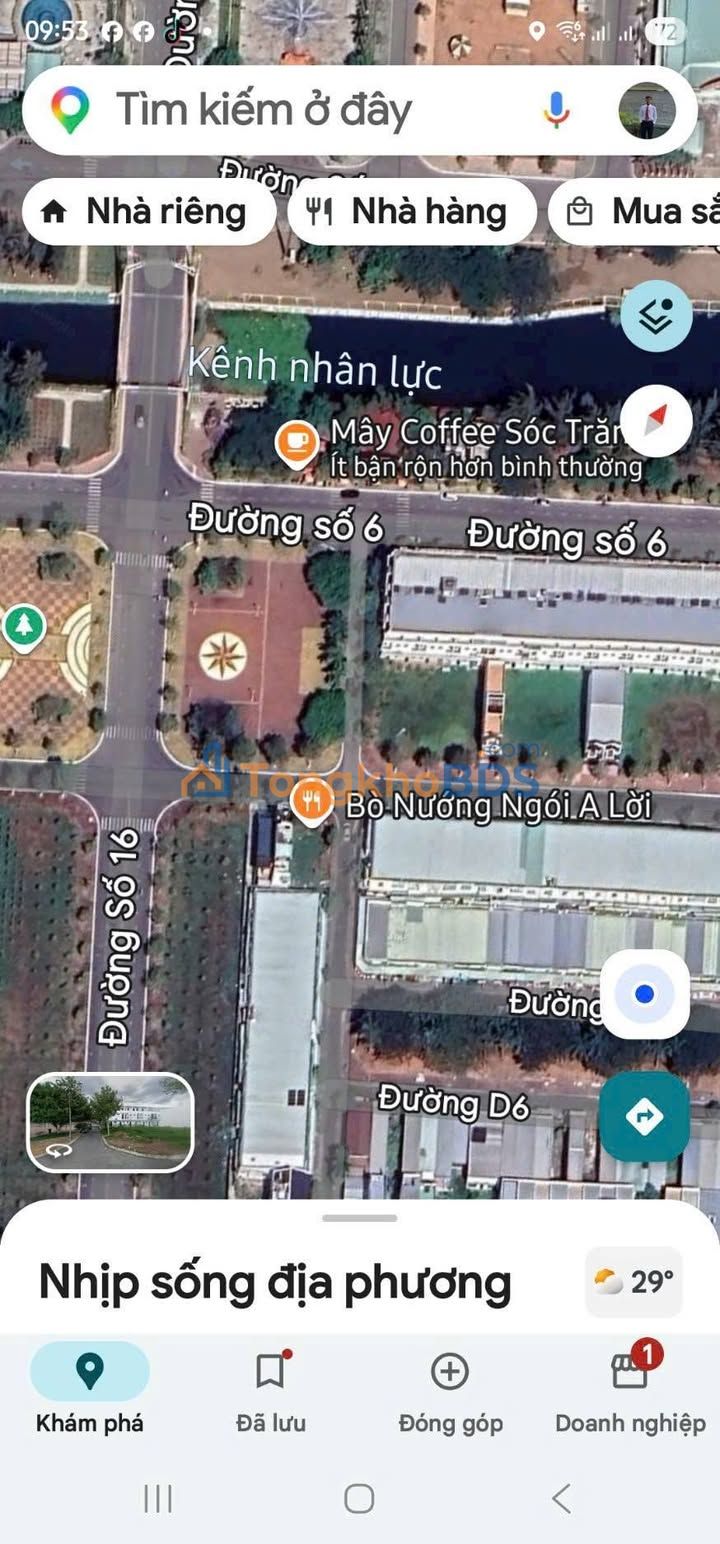This screenshot has height=1544, width=720.
Task: Center the map on my location
Action: tap(645, 994)
